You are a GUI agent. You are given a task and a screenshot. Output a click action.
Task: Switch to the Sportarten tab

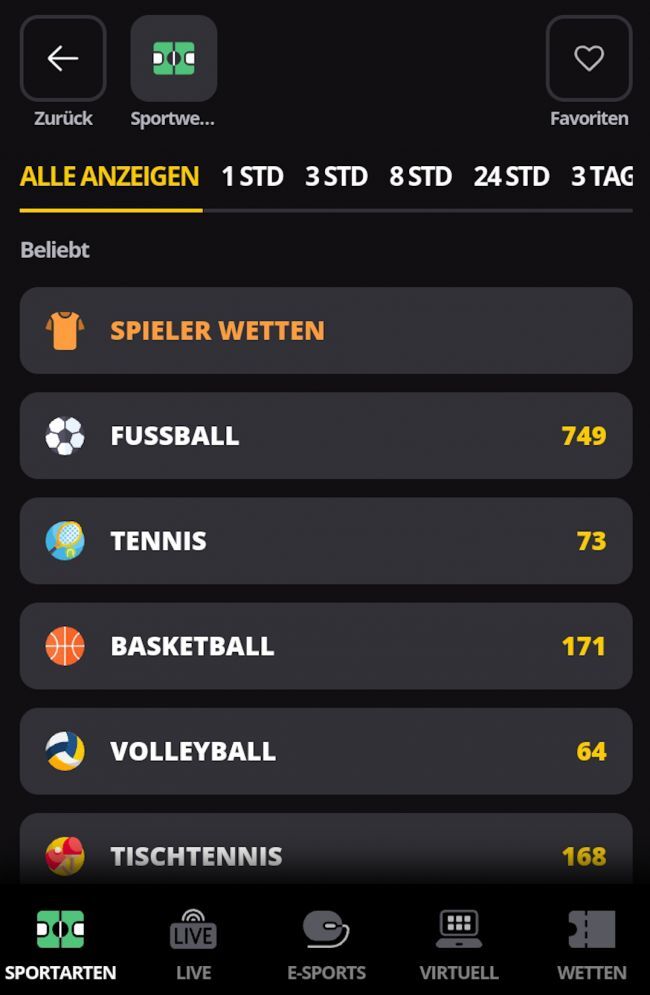(60, 945)
